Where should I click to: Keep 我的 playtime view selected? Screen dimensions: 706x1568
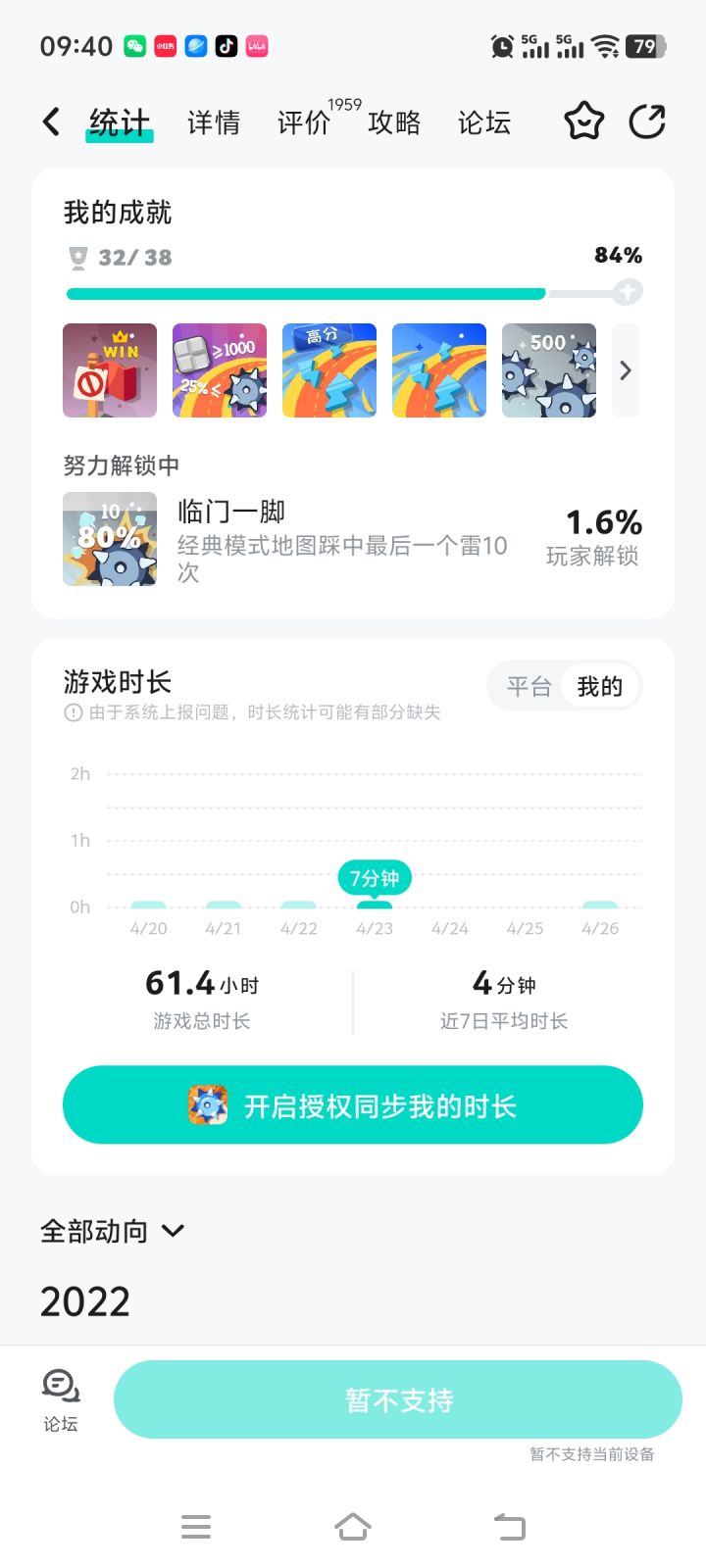601,686
